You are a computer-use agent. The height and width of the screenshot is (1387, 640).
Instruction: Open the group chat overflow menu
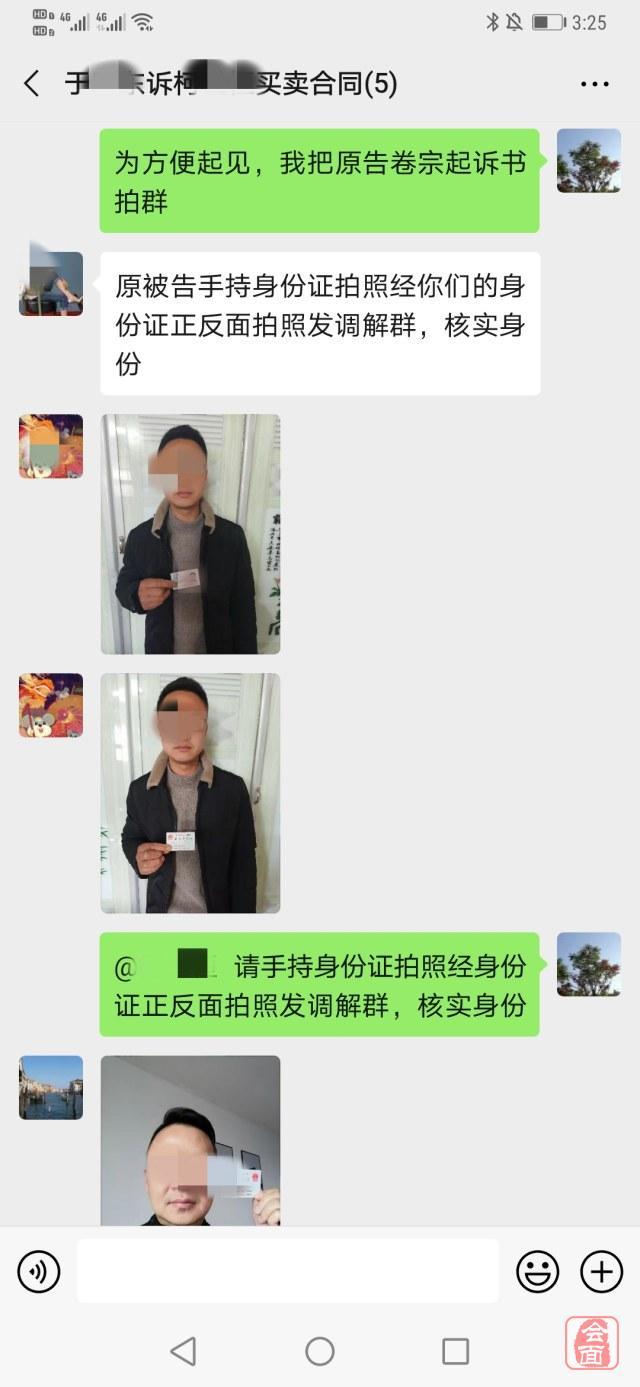point(594,84)
